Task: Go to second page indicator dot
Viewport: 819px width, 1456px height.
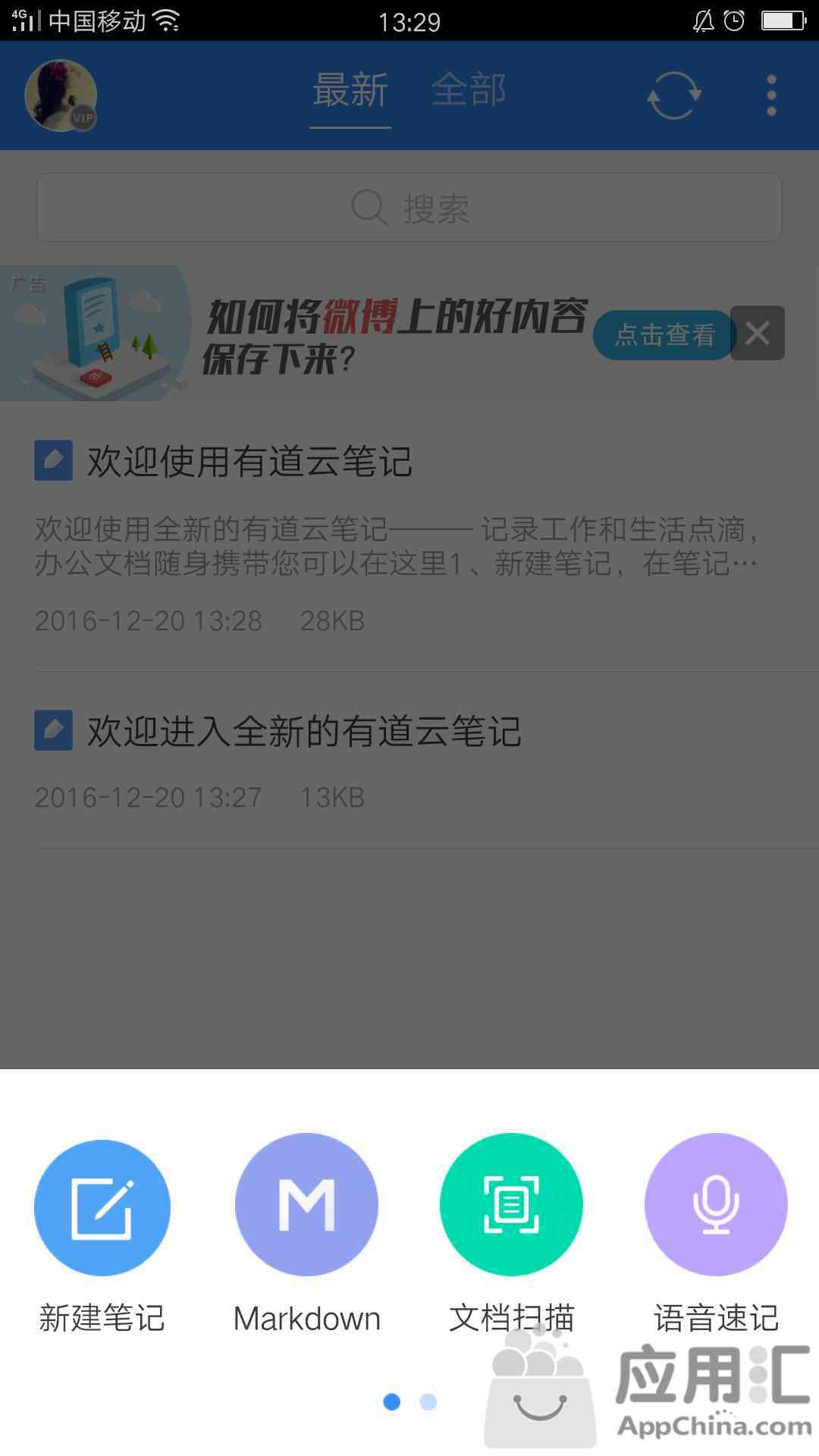Action: pos(428,1402)
